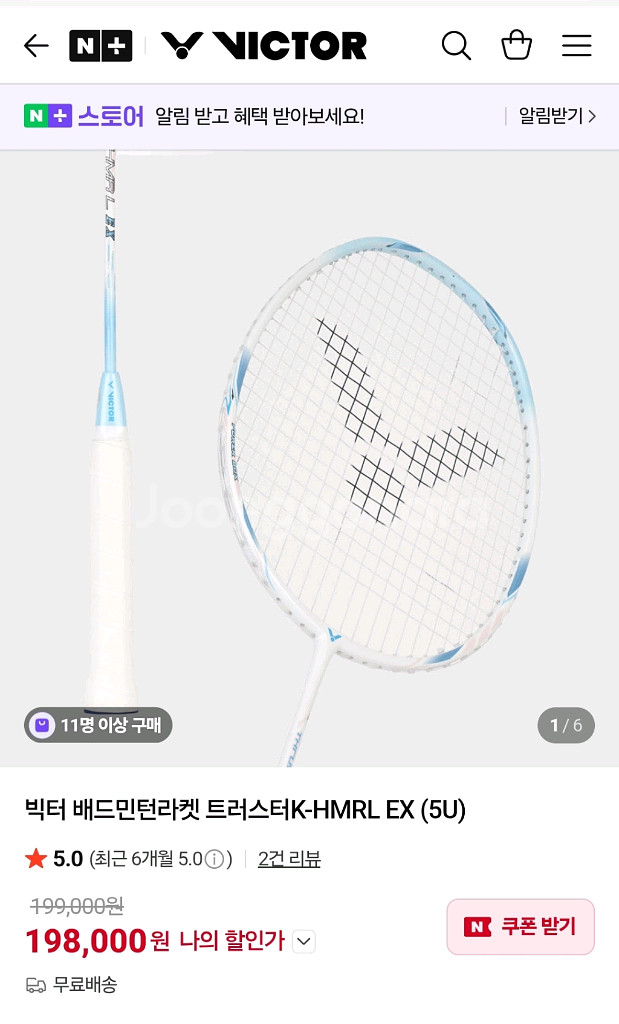Tap the rating info icon

click(214, 859)
